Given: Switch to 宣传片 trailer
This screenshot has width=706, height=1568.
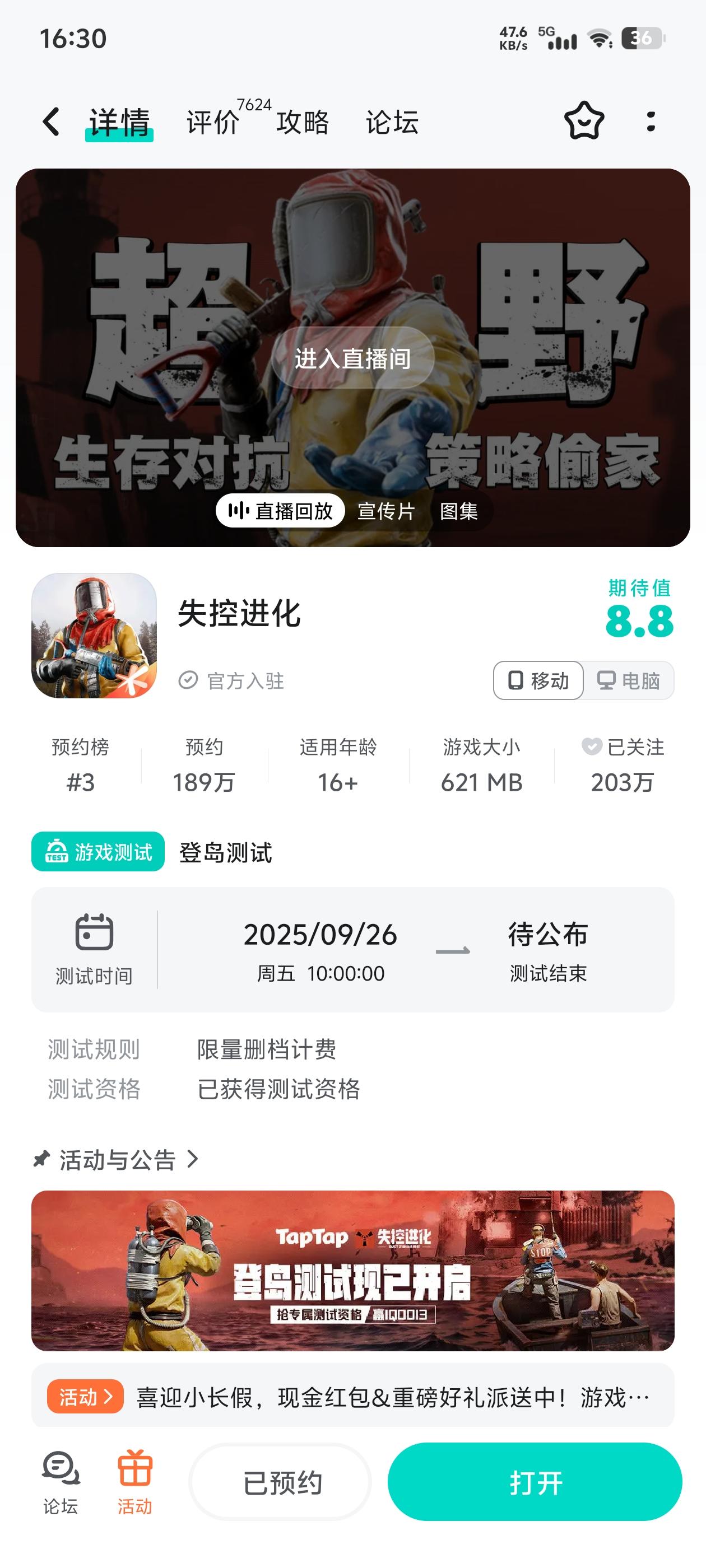Looking at the screenshot, I should (386, 511).
